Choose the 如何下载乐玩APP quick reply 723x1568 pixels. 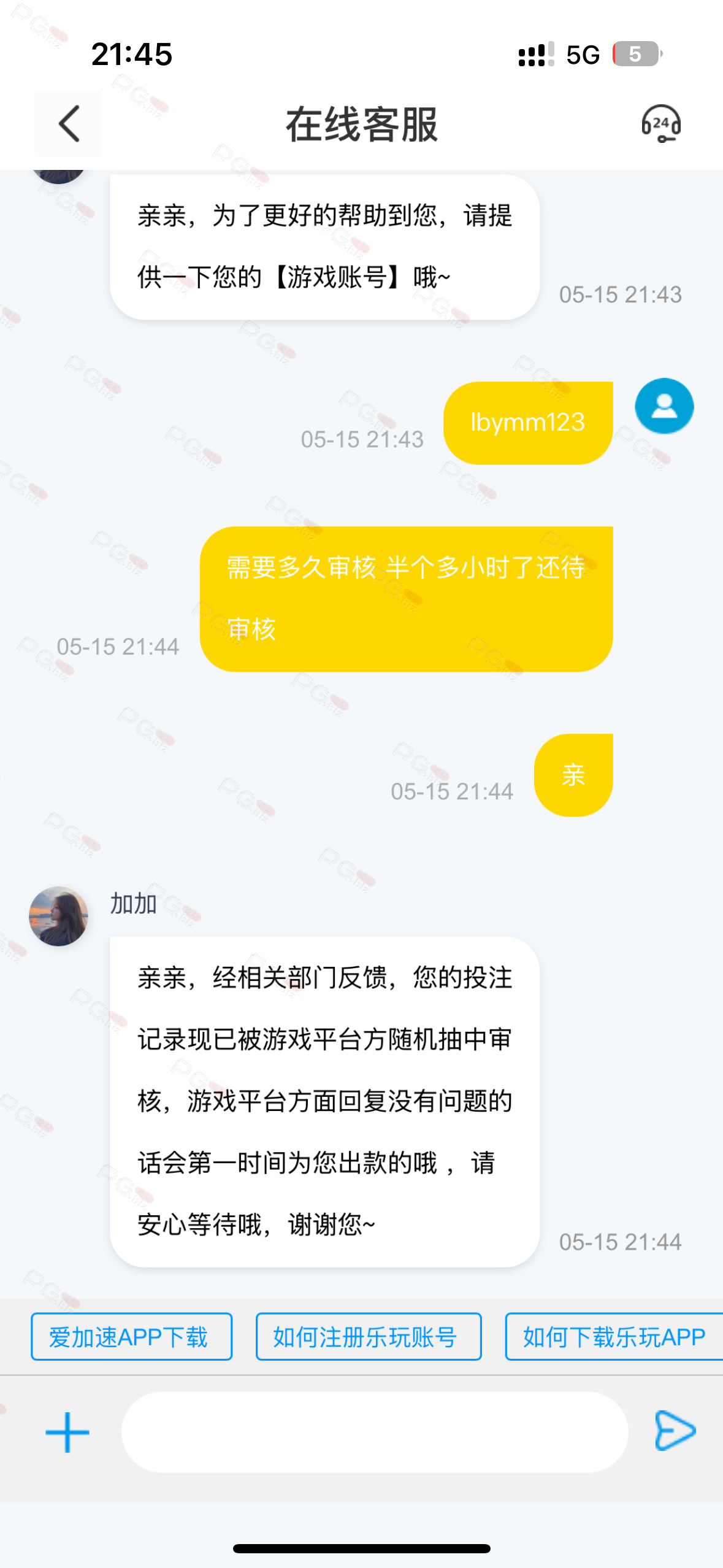(x=613, y=1337)
